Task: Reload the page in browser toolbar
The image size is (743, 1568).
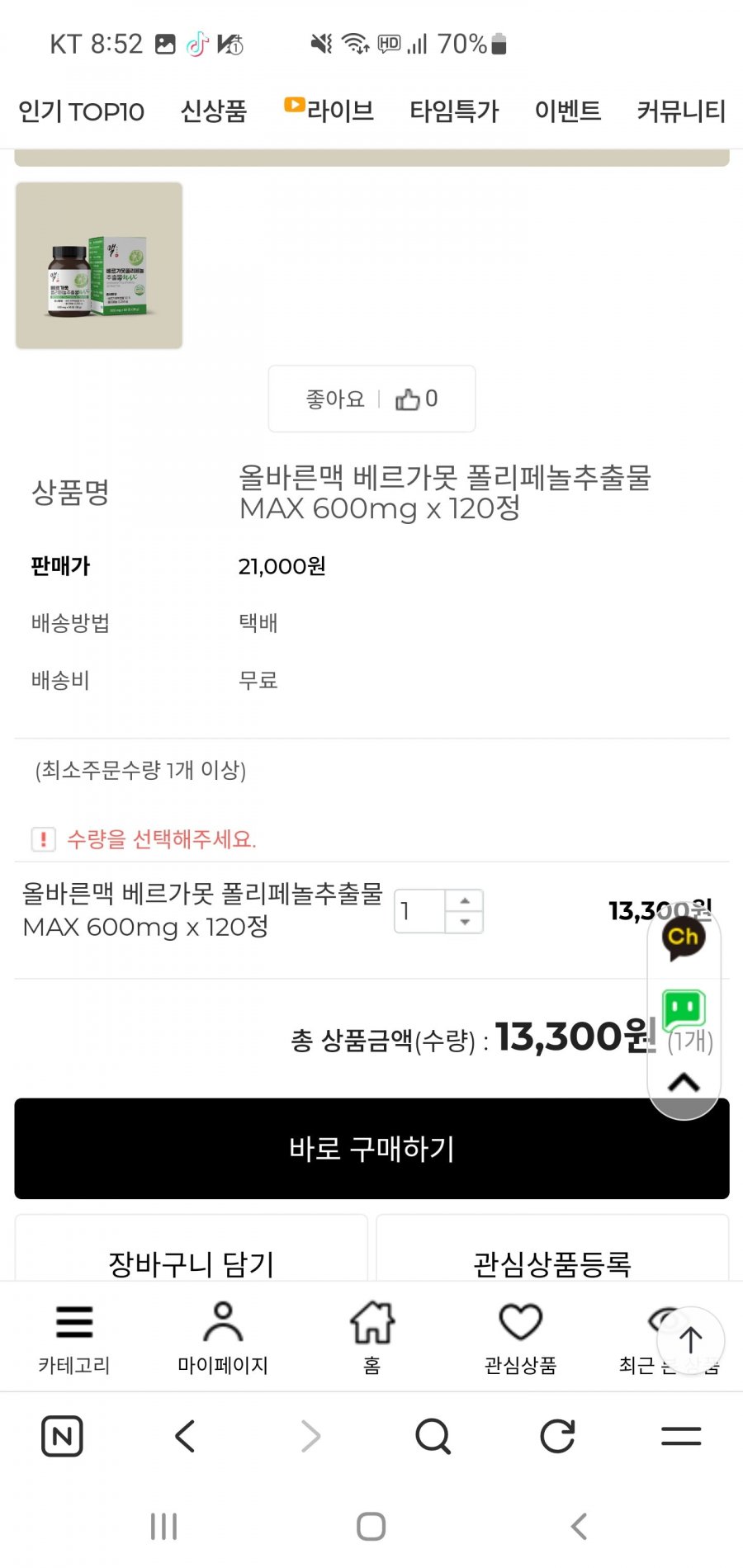Action: (557, 1437)
